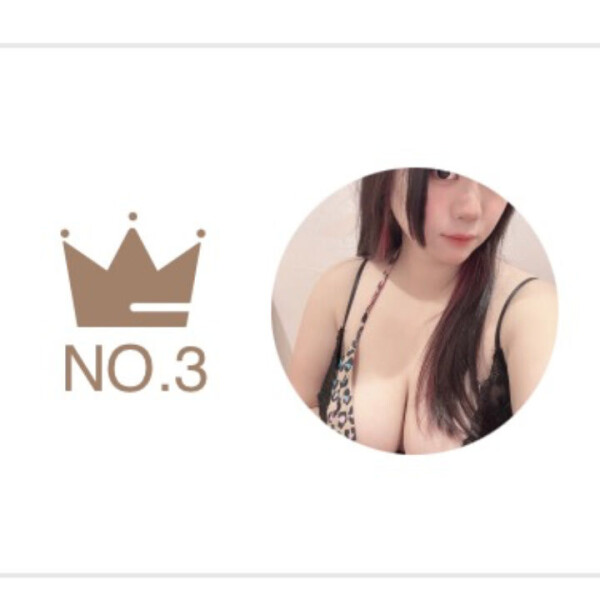Screen dimensions: 600x600
Task: Open the NO.3 ranked profile photo
Action: coord(414,311)
